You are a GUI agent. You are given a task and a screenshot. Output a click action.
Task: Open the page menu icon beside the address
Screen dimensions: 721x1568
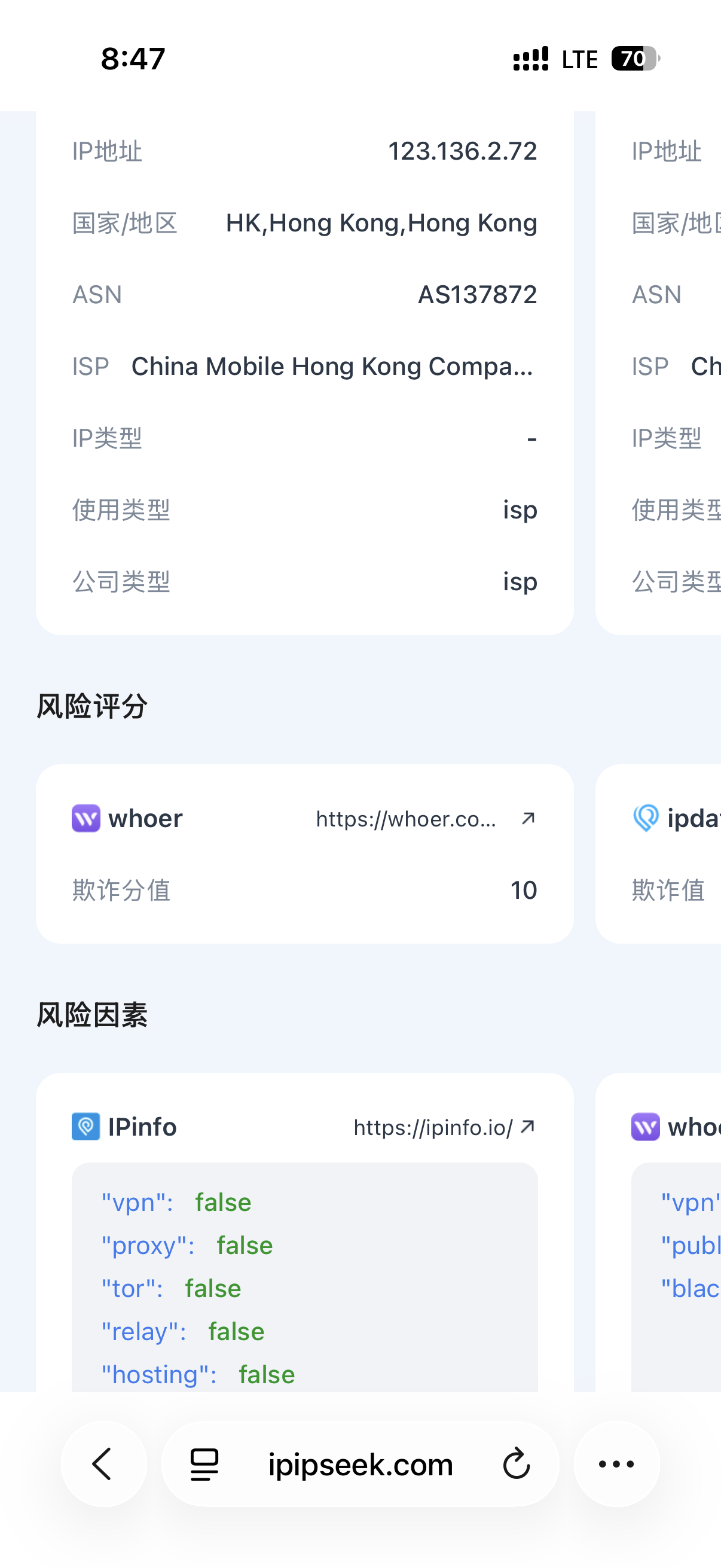click(x=204, y=1464)
